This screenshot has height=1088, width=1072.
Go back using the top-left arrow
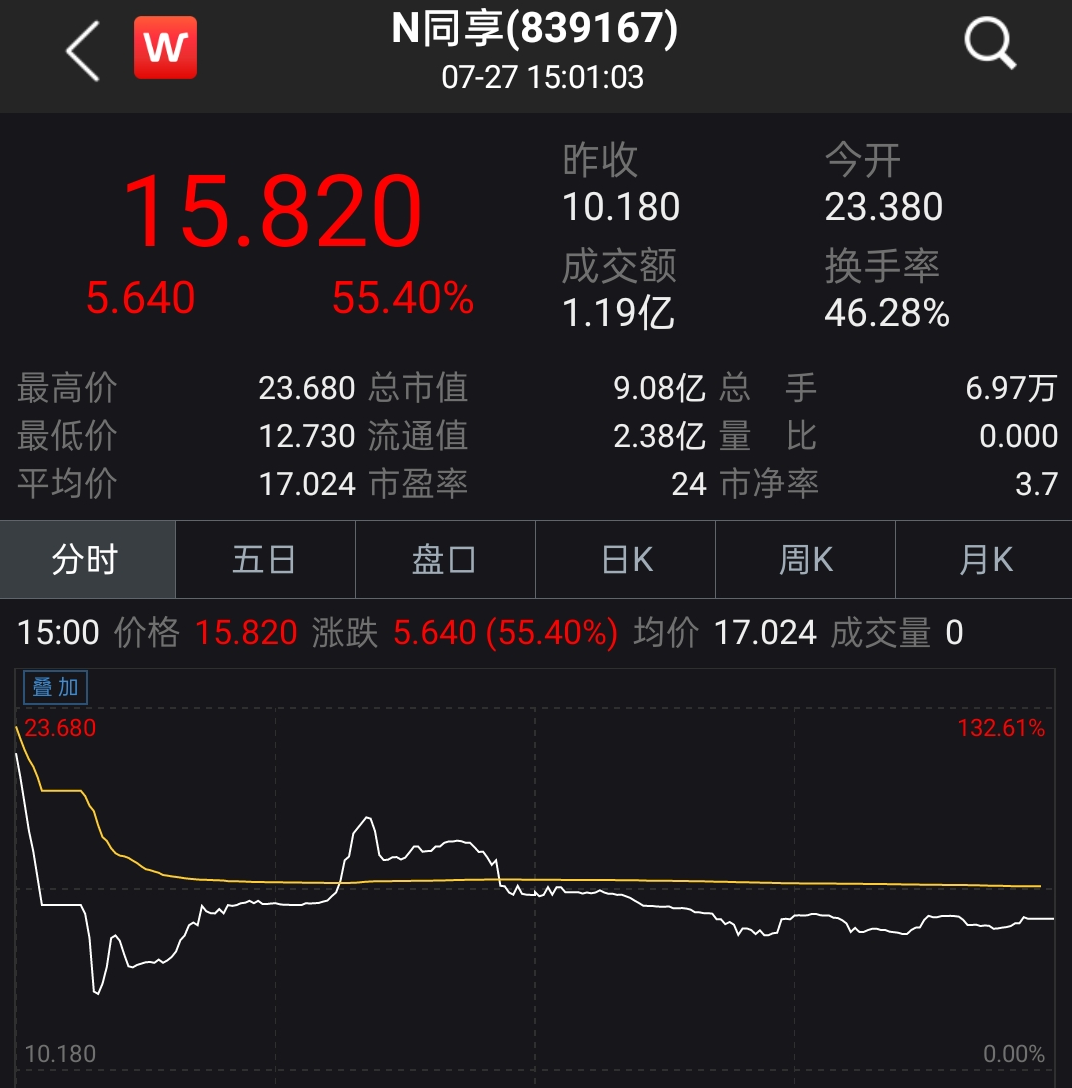point(83,52)
